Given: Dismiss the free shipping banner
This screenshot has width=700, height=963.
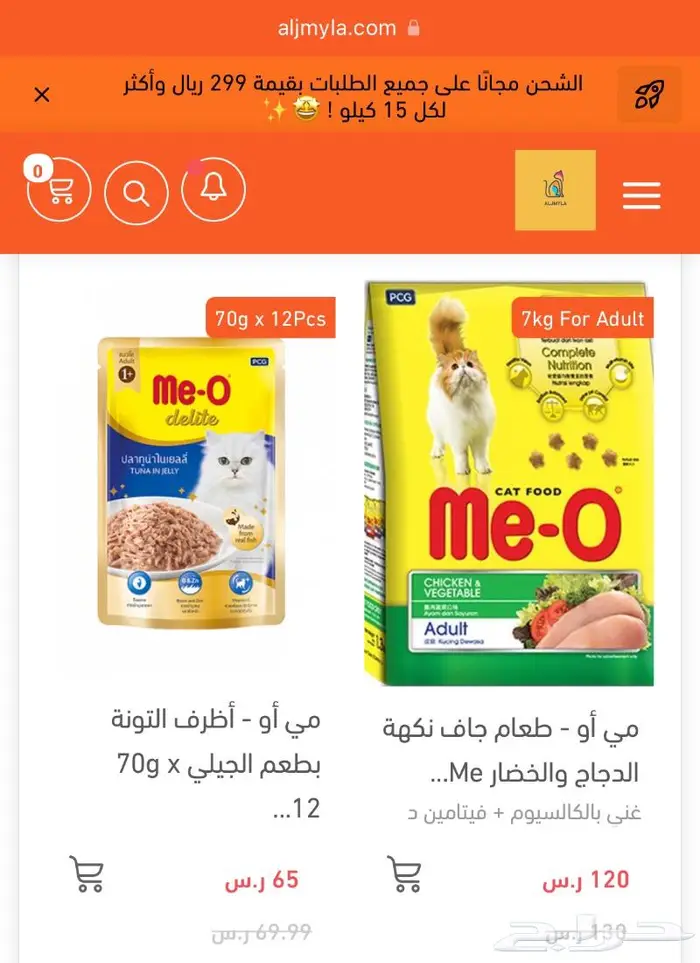Looking at the screenshot, I should 42,96.
